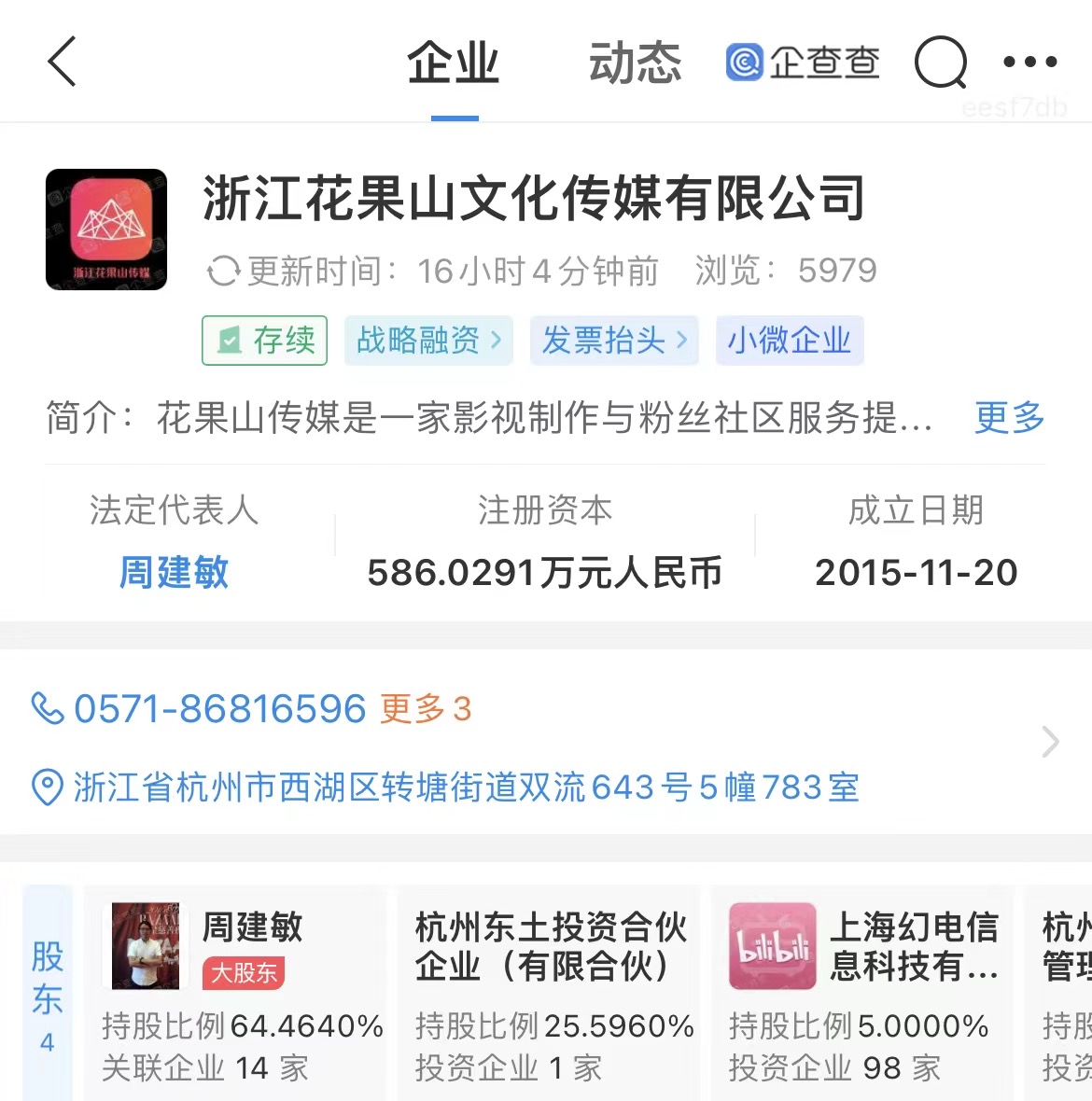The image size is (1092, 1101).
Task: Expand the company intro with 更多
Action: pyautogui.click(x=1009, y=417)
